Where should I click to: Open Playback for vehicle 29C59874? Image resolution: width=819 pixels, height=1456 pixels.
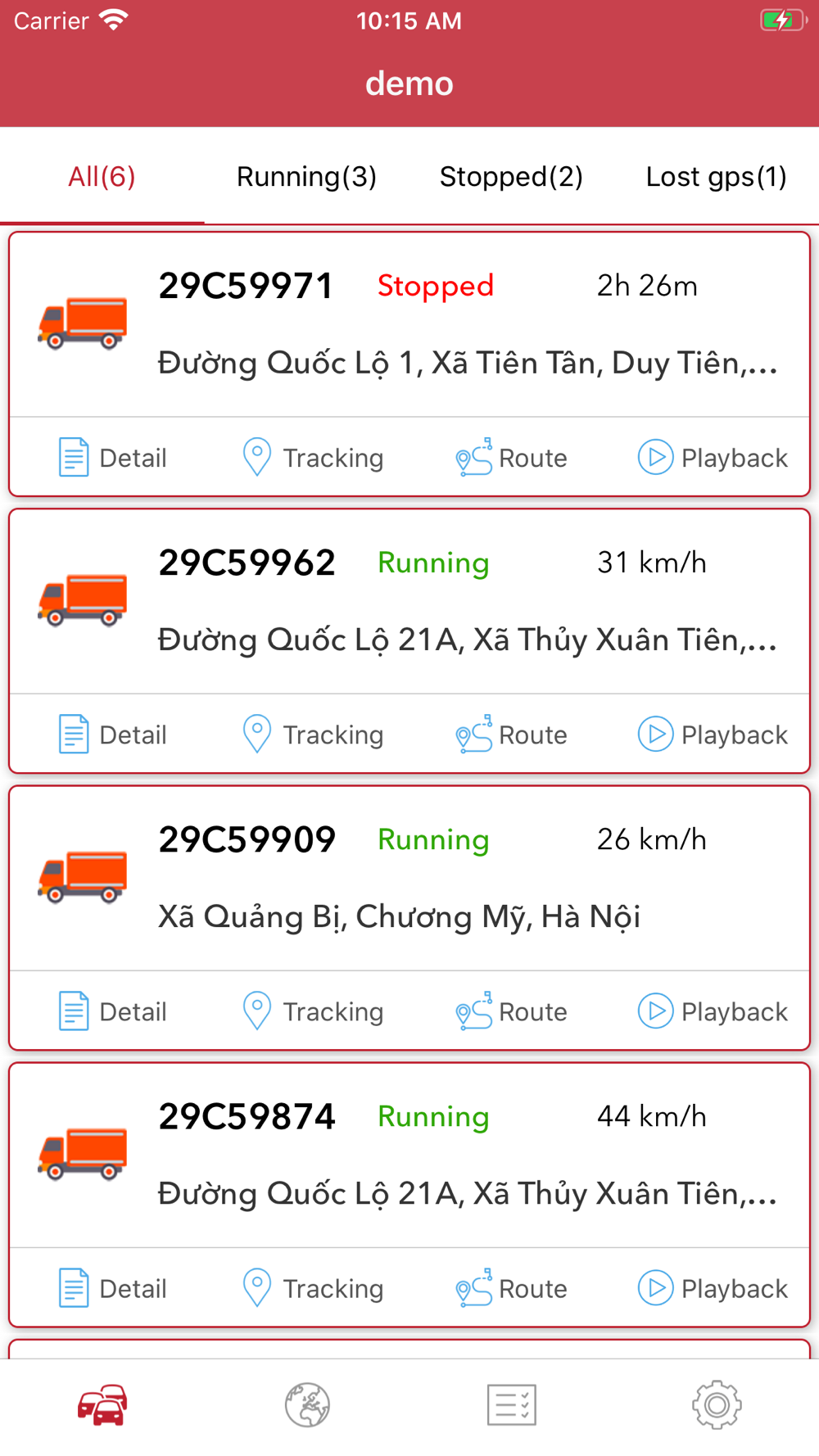click(713, 1288)
